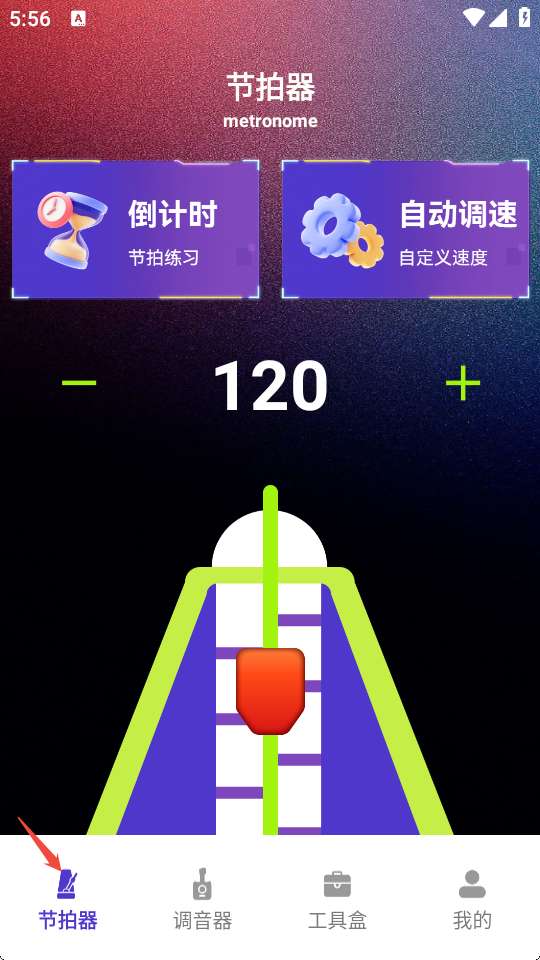Increase tempo with the plus button
This screenshot has height=960, width=540.
click(463, 383)
